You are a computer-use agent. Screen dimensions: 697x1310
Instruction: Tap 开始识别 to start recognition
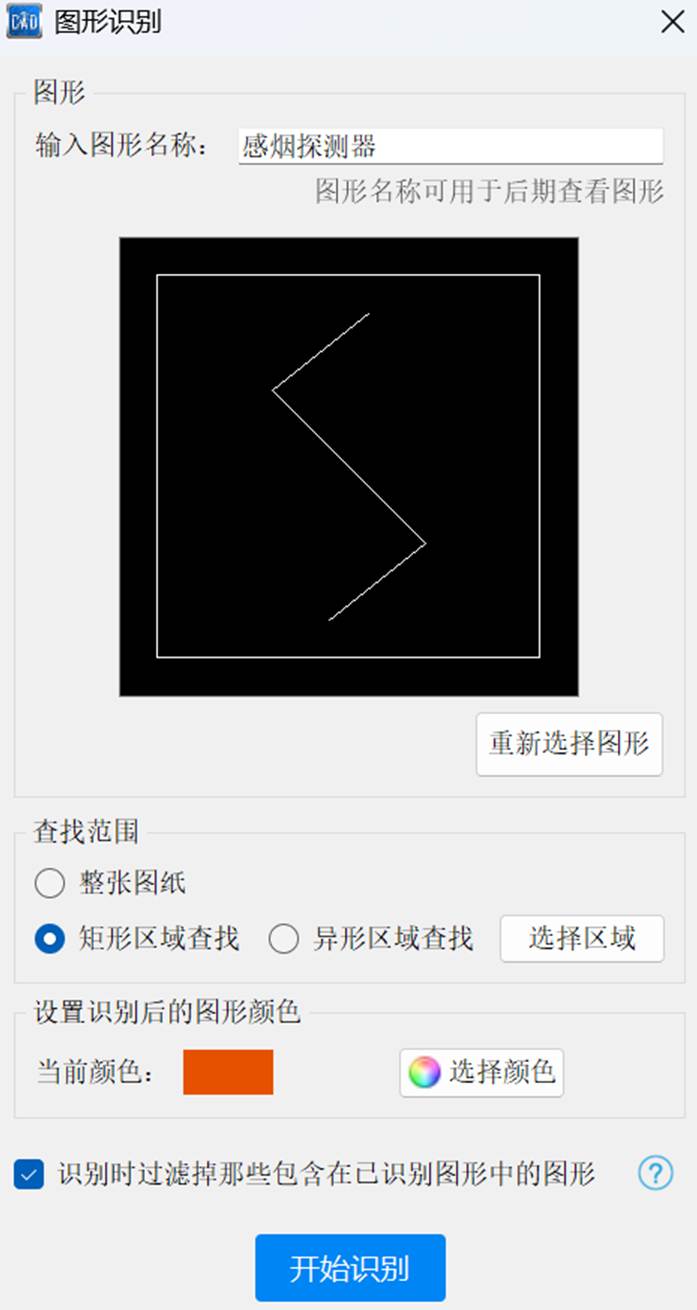tap(350, 1268)
